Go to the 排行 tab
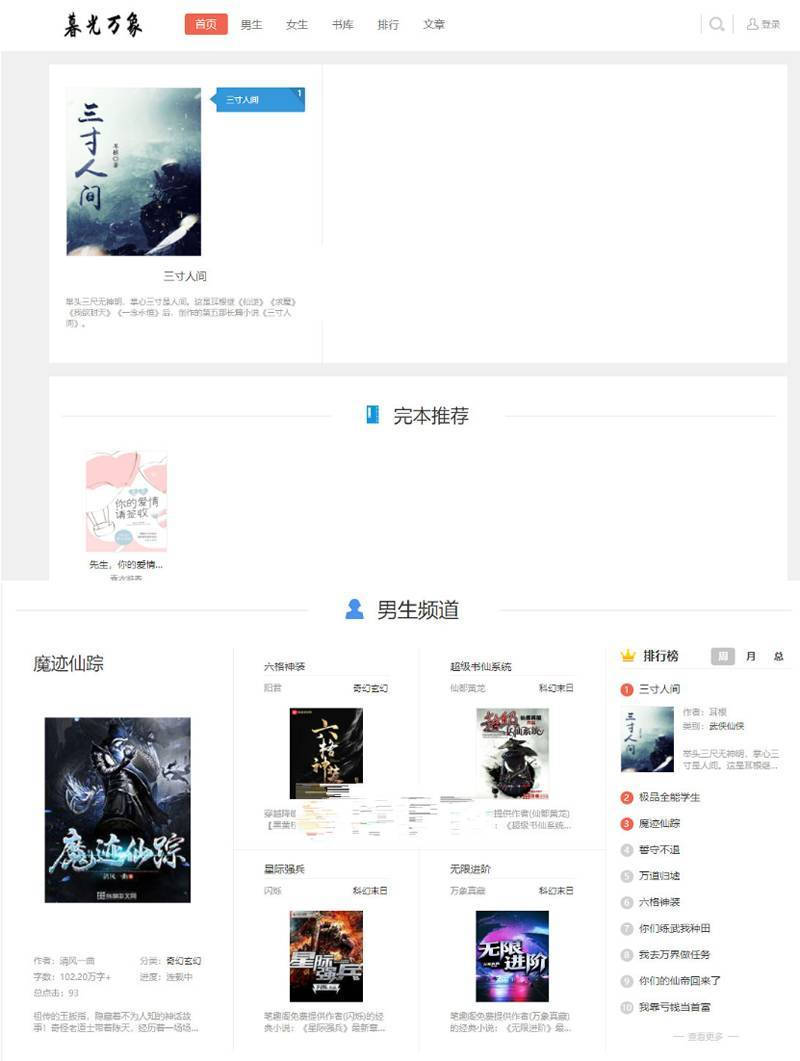This screenshot has height=1061, width=800. coord(388,25)
